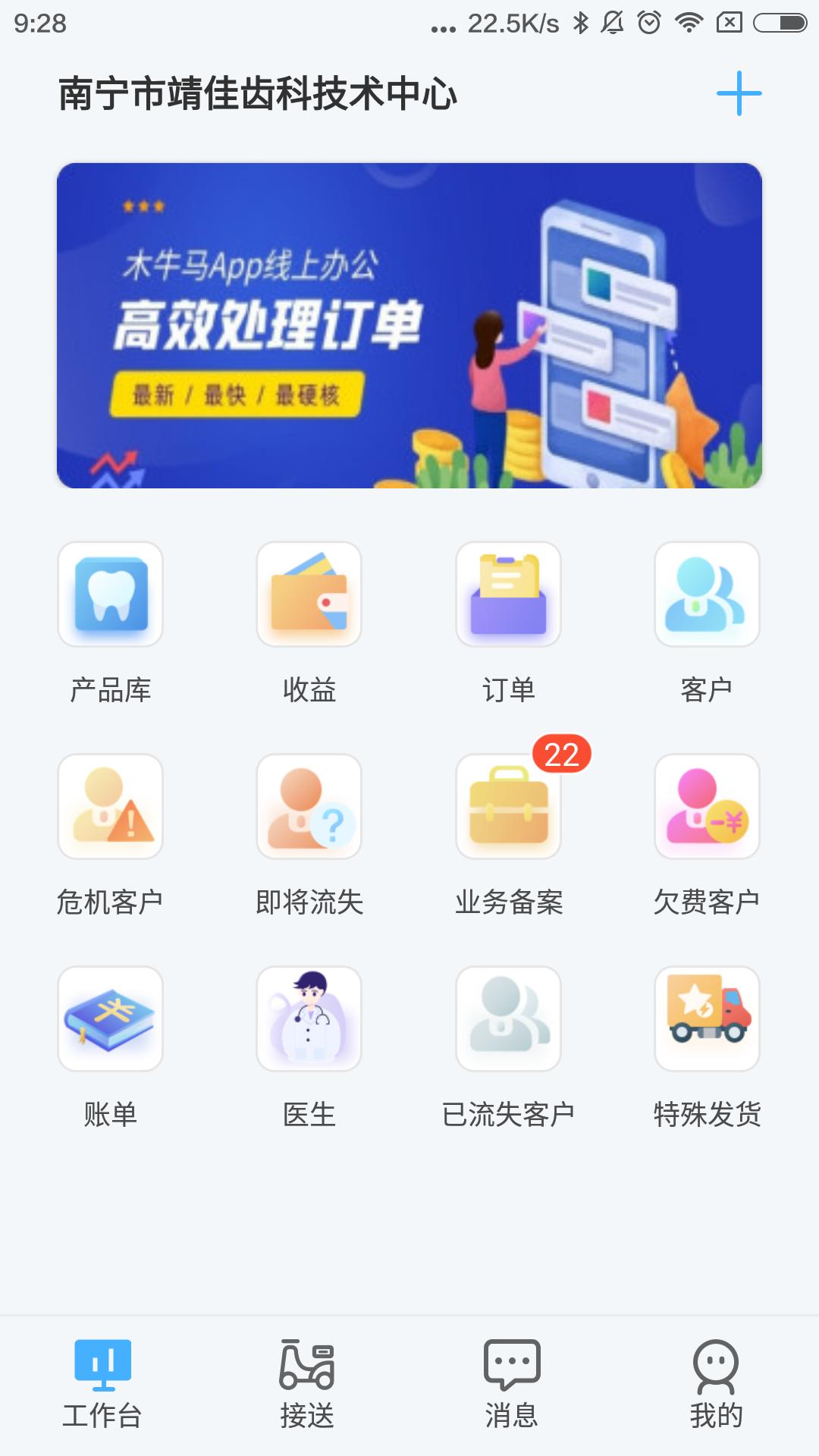
Task: Open the 木牛马App promotional banner
Action: pyautogui.click(x=409, y=325)
